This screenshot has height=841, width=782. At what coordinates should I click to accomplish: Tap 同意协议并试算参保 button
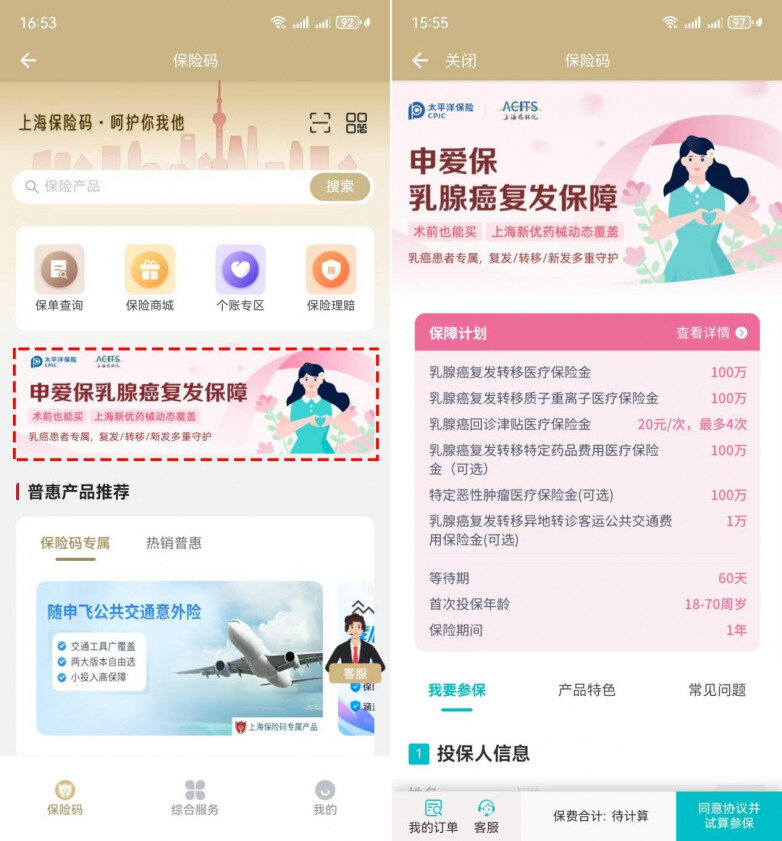pyautogui.click(x=729, y=815)
